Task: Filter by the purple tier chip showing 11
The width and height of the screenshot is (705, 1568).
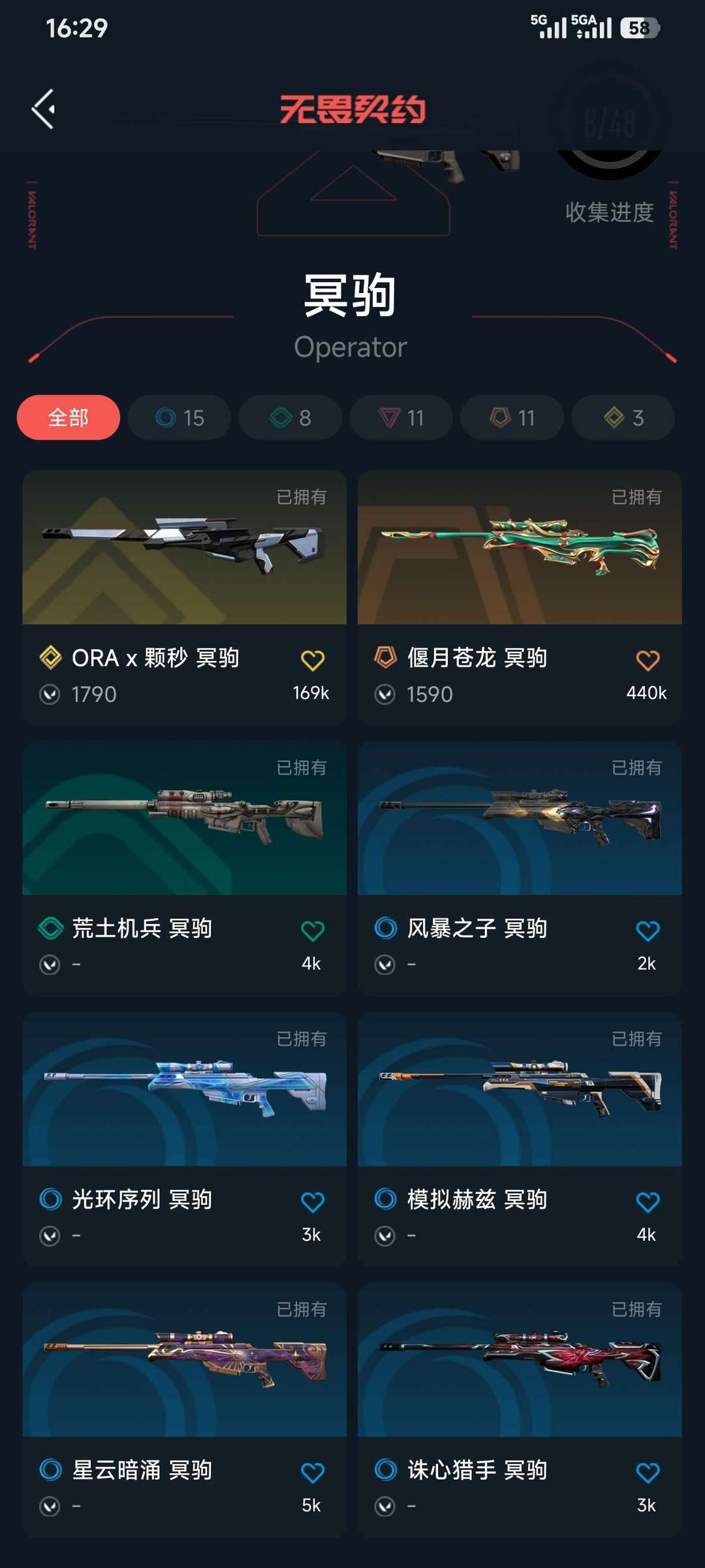Action: pos(401,417)
